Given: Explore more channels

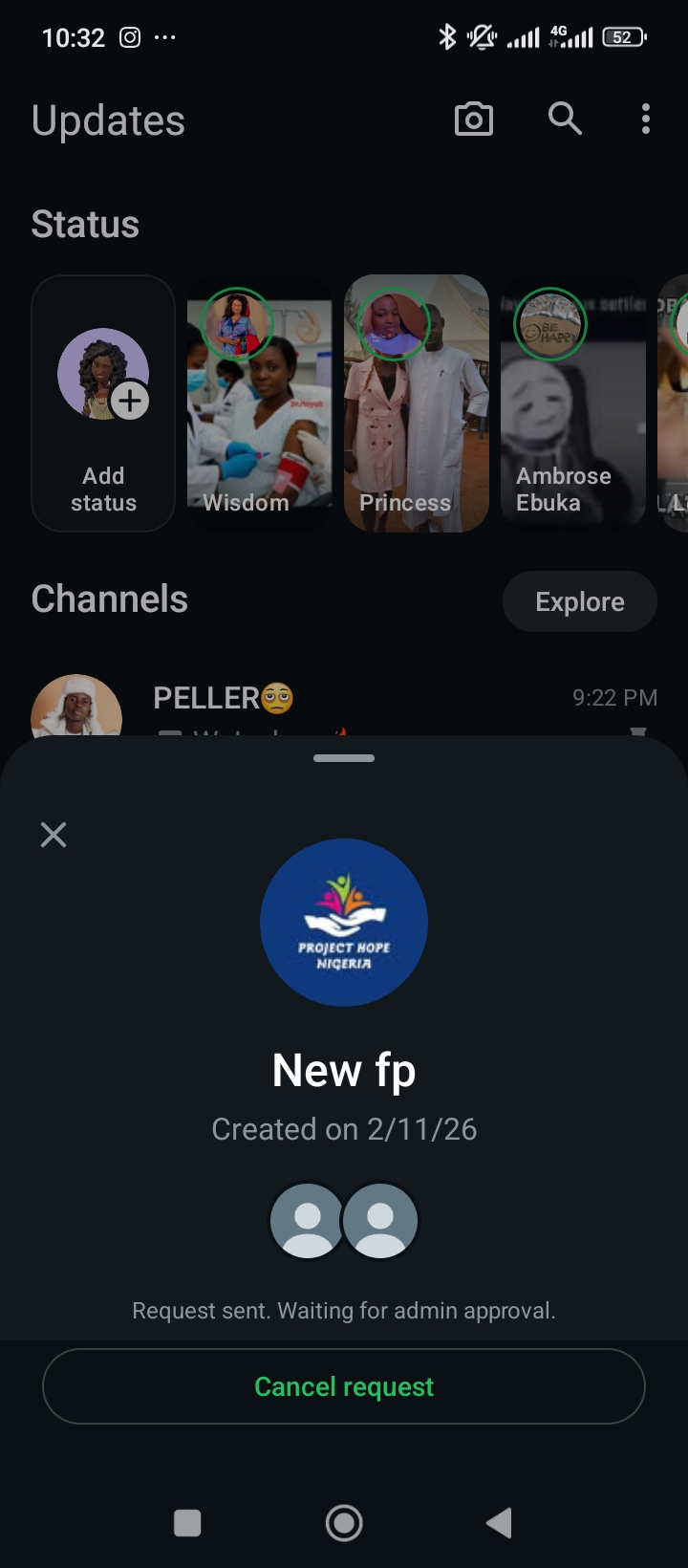Looking at the screenshot, I should (x=579, y=601).
